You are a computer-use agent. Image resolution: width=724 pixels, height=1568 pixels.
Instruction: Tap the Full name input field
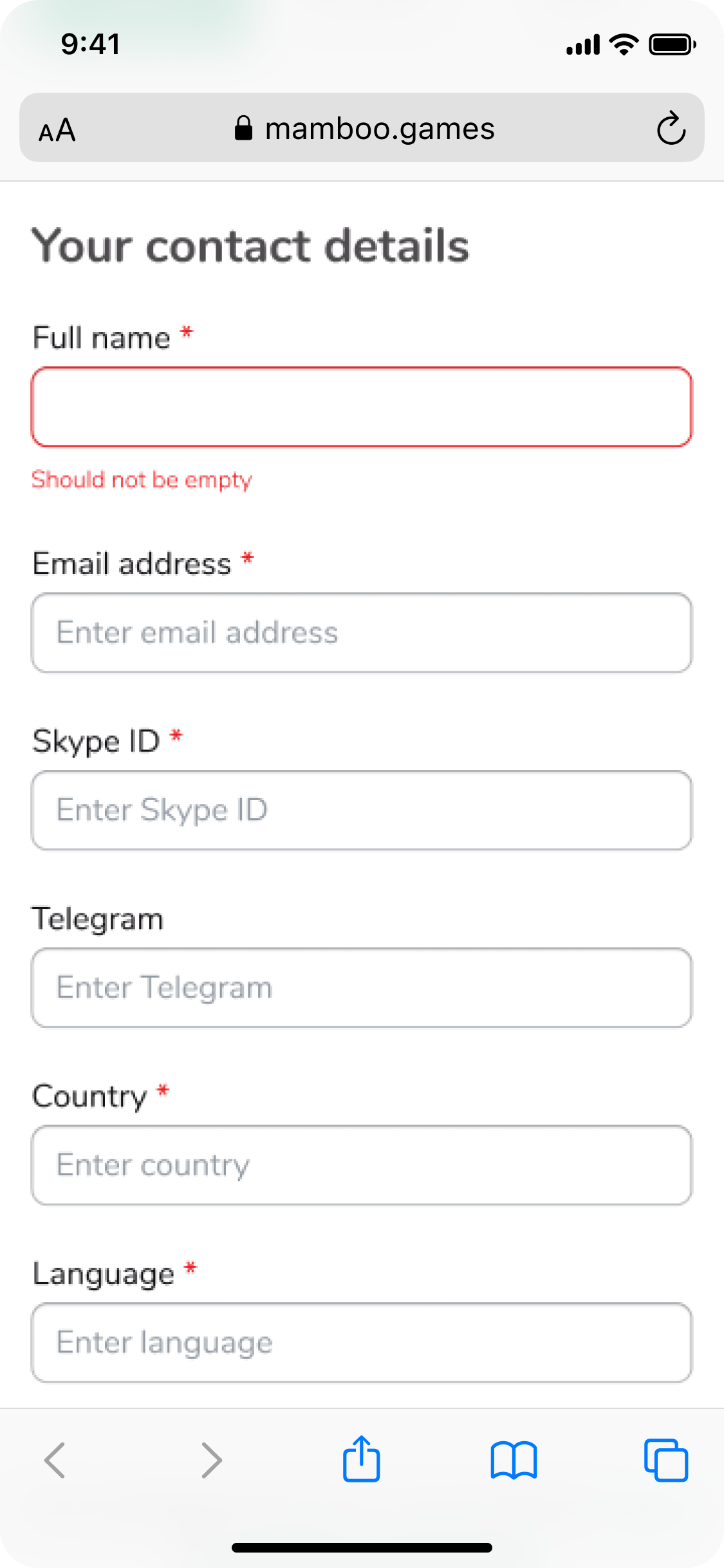click(x=362, y=407)
